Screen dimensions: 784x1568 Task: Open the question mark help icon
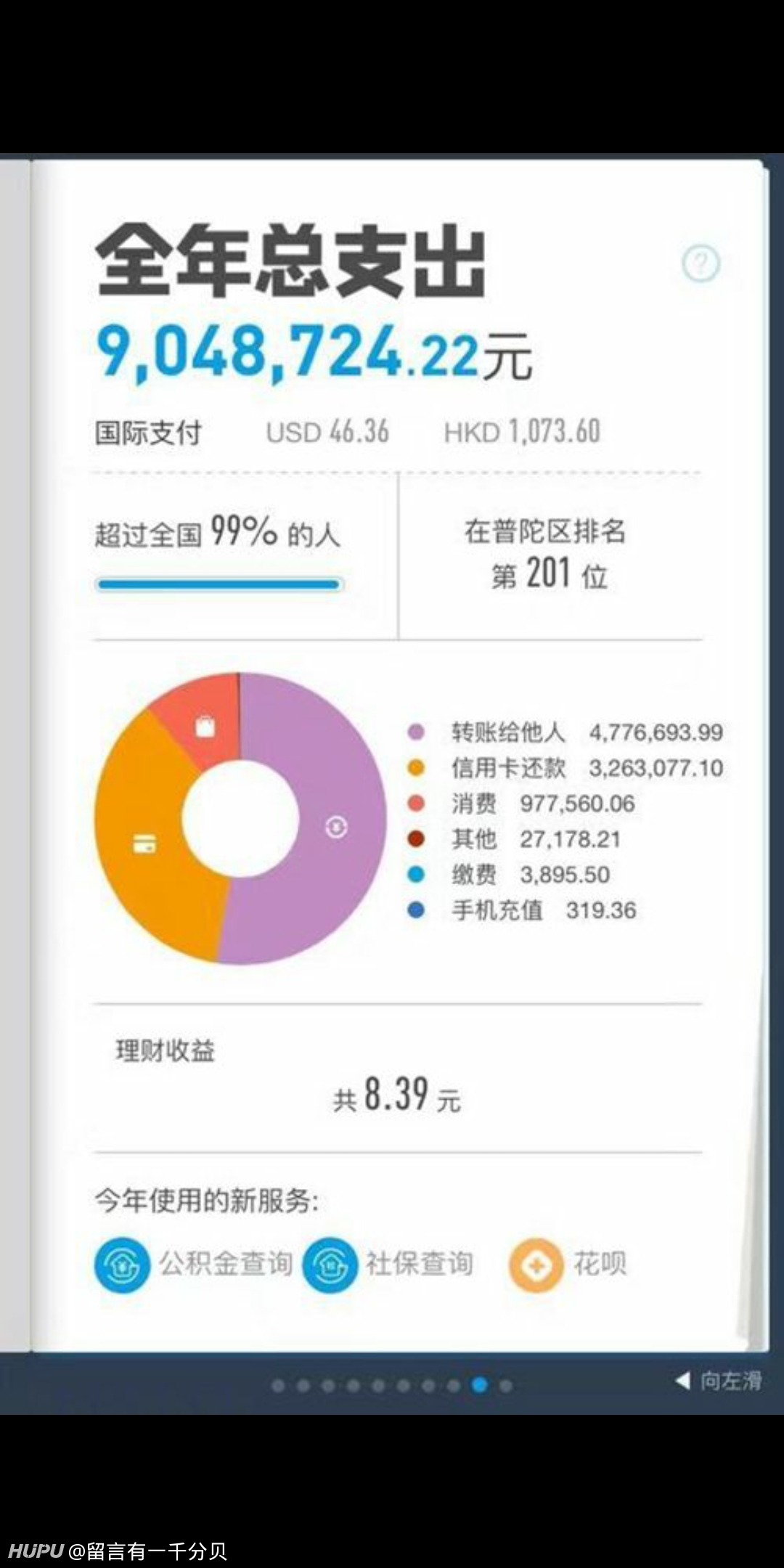pos(701,263)
